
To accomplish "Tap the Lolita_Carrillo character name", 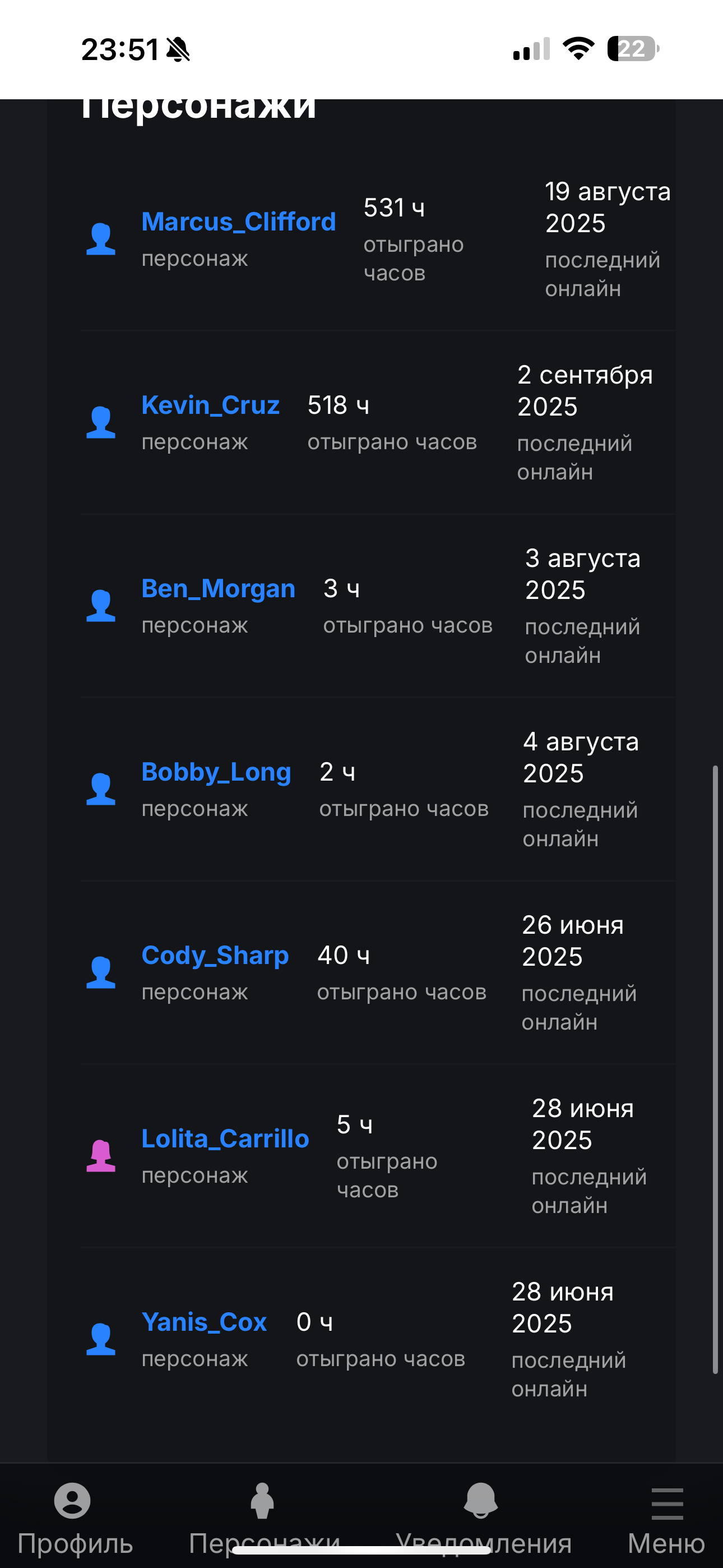I will [x=225, y=1138].
